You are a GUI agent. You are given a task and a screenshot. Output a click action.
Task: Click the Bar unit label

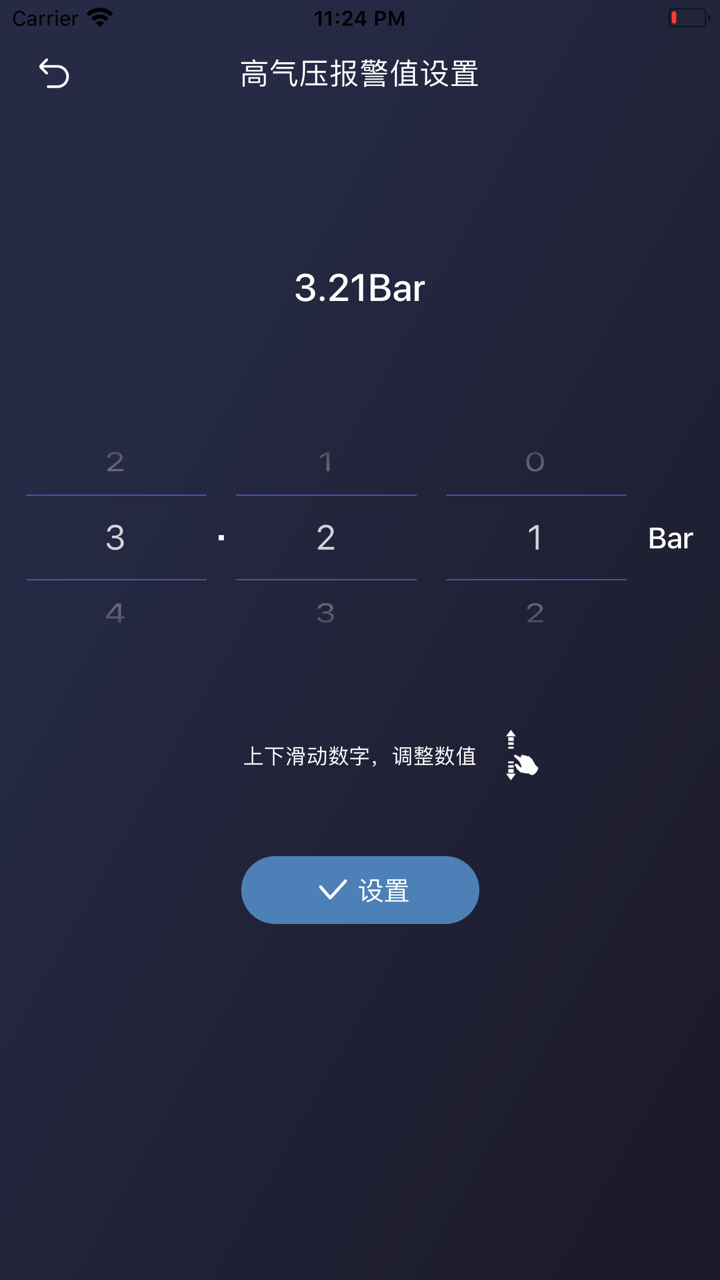click(x=669, y=537)
